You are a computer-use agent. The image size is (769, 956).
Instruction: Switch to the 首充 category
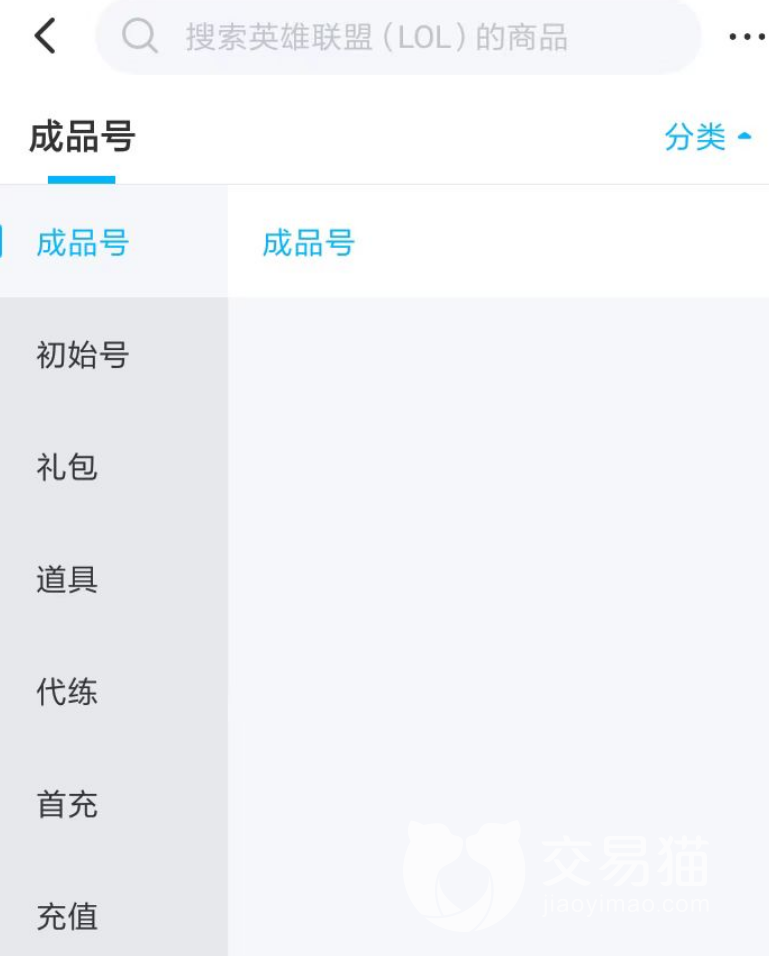pos(113,804)
